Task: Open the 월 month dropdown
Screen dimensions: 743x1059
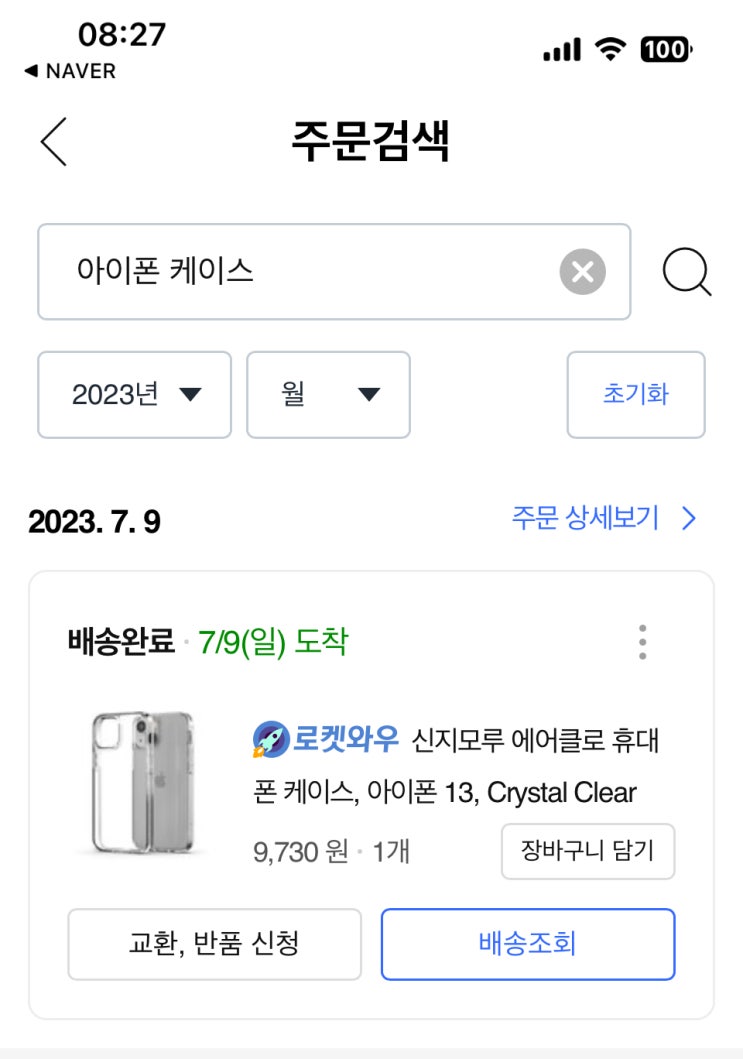Action: [328, 394]
